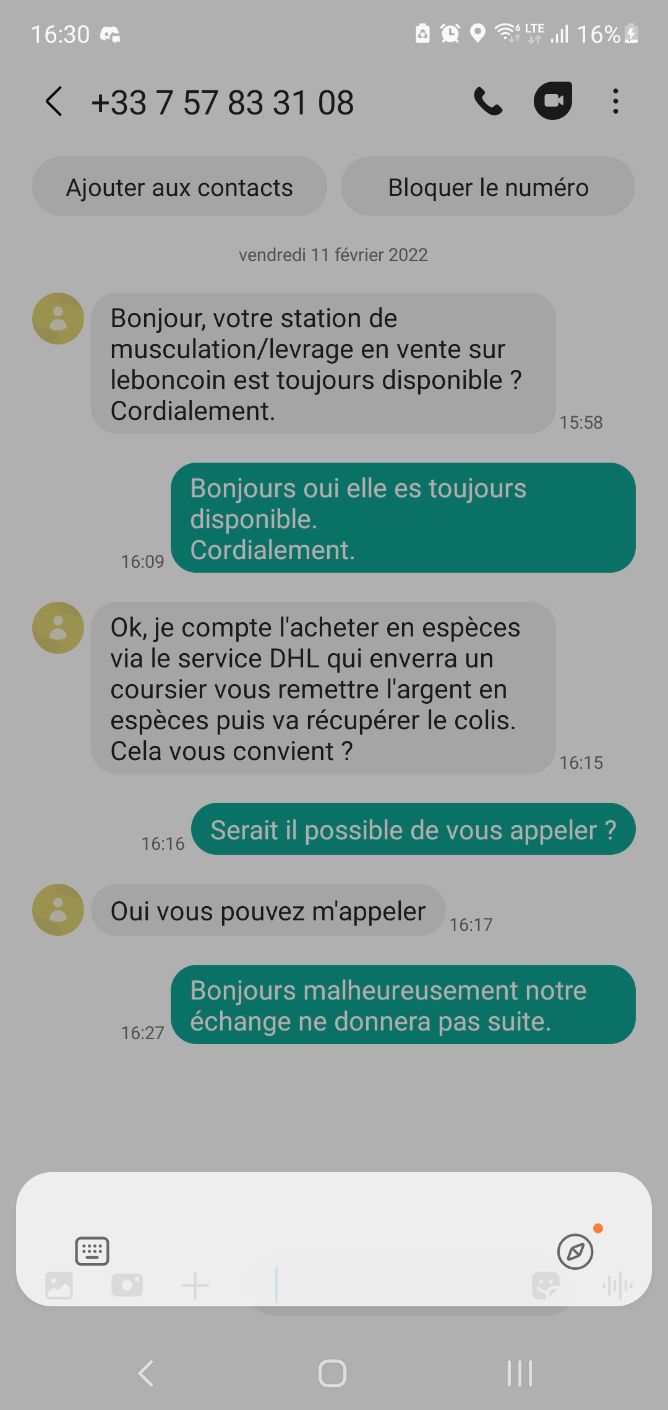Go to the home screen

coord(332,1373)
